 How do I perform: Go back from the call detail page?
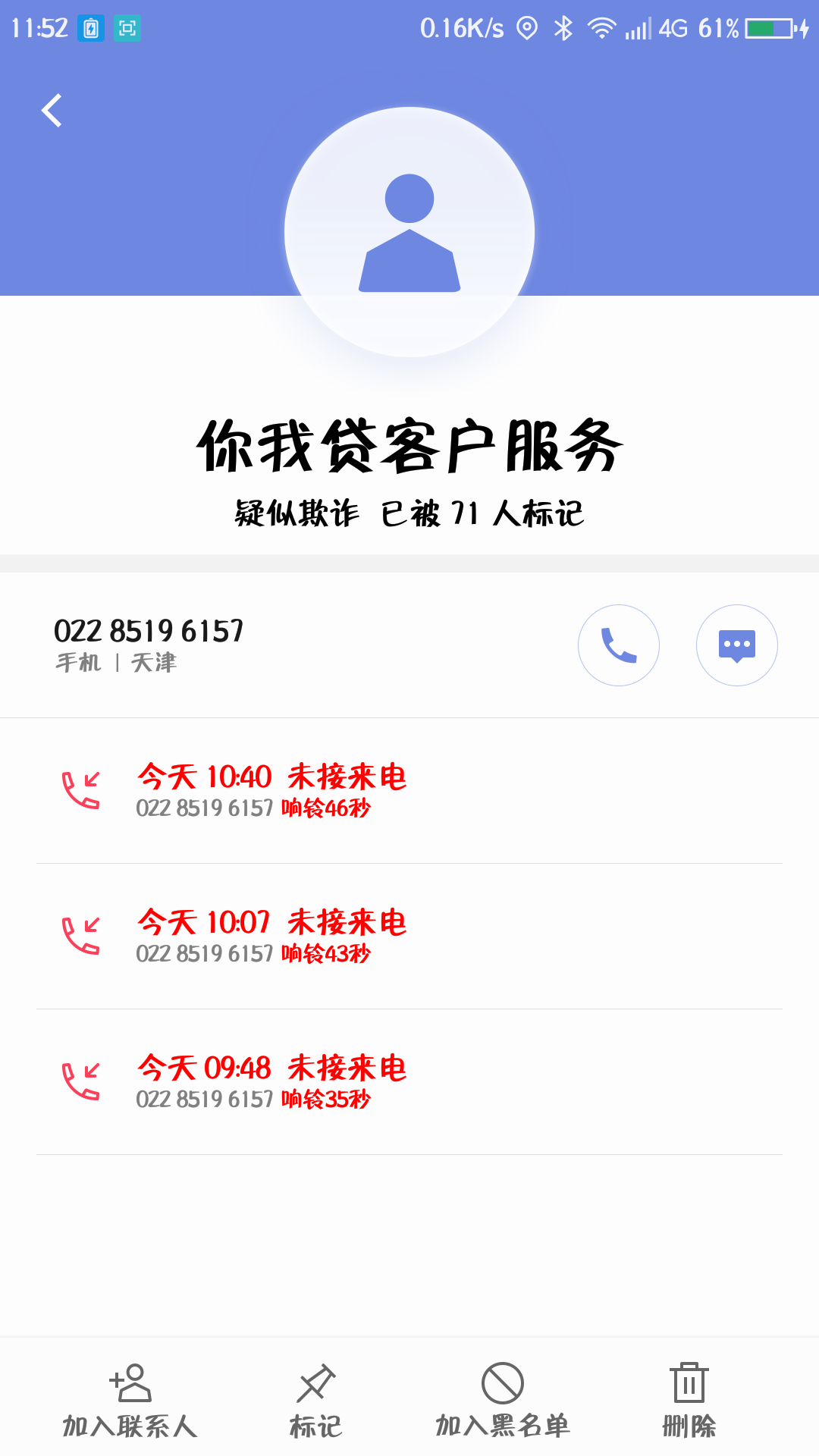pos(52,111)
